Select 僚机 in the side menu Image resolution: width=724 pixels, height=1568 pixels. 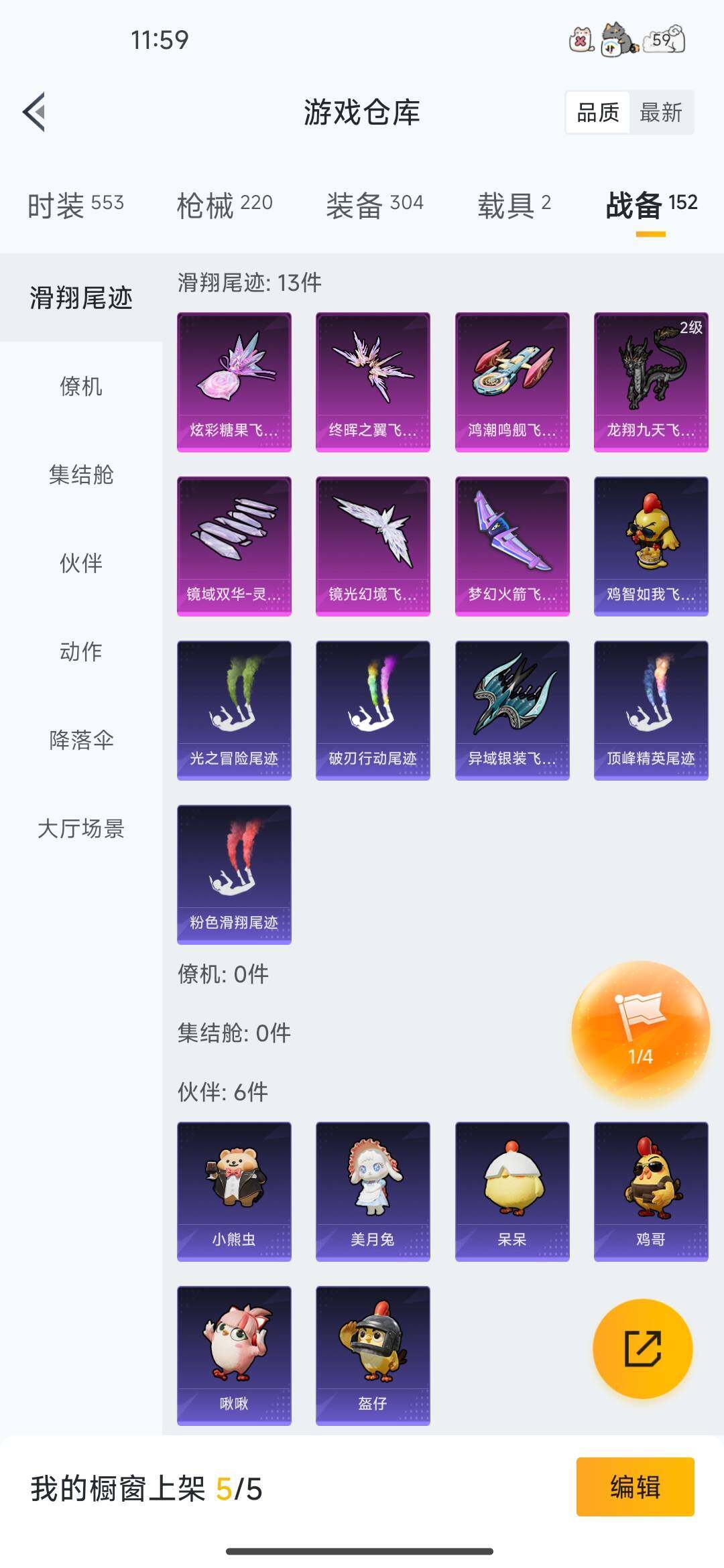(x=81, y=387)
